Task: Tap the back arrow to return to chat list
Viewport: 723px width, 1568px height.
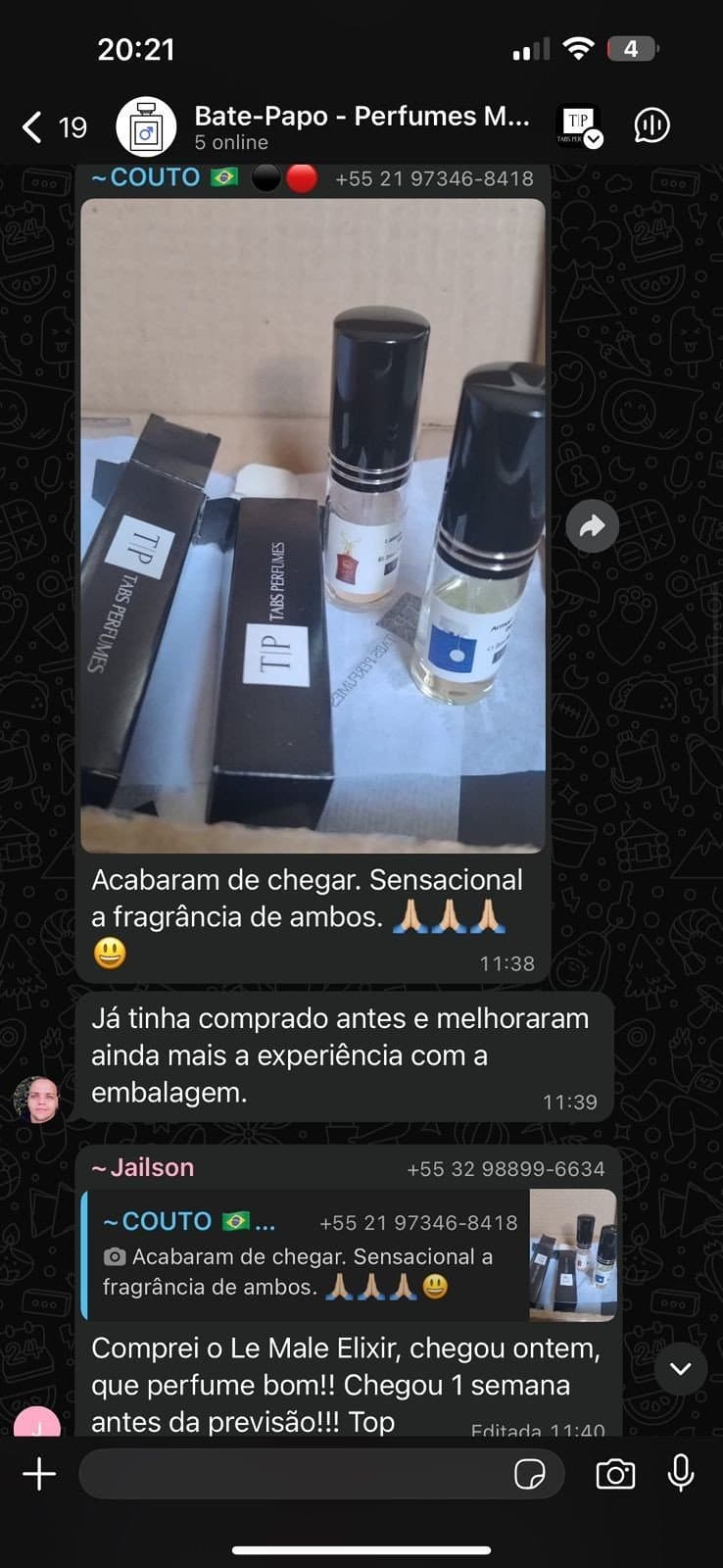Action: tap(30, 125)
